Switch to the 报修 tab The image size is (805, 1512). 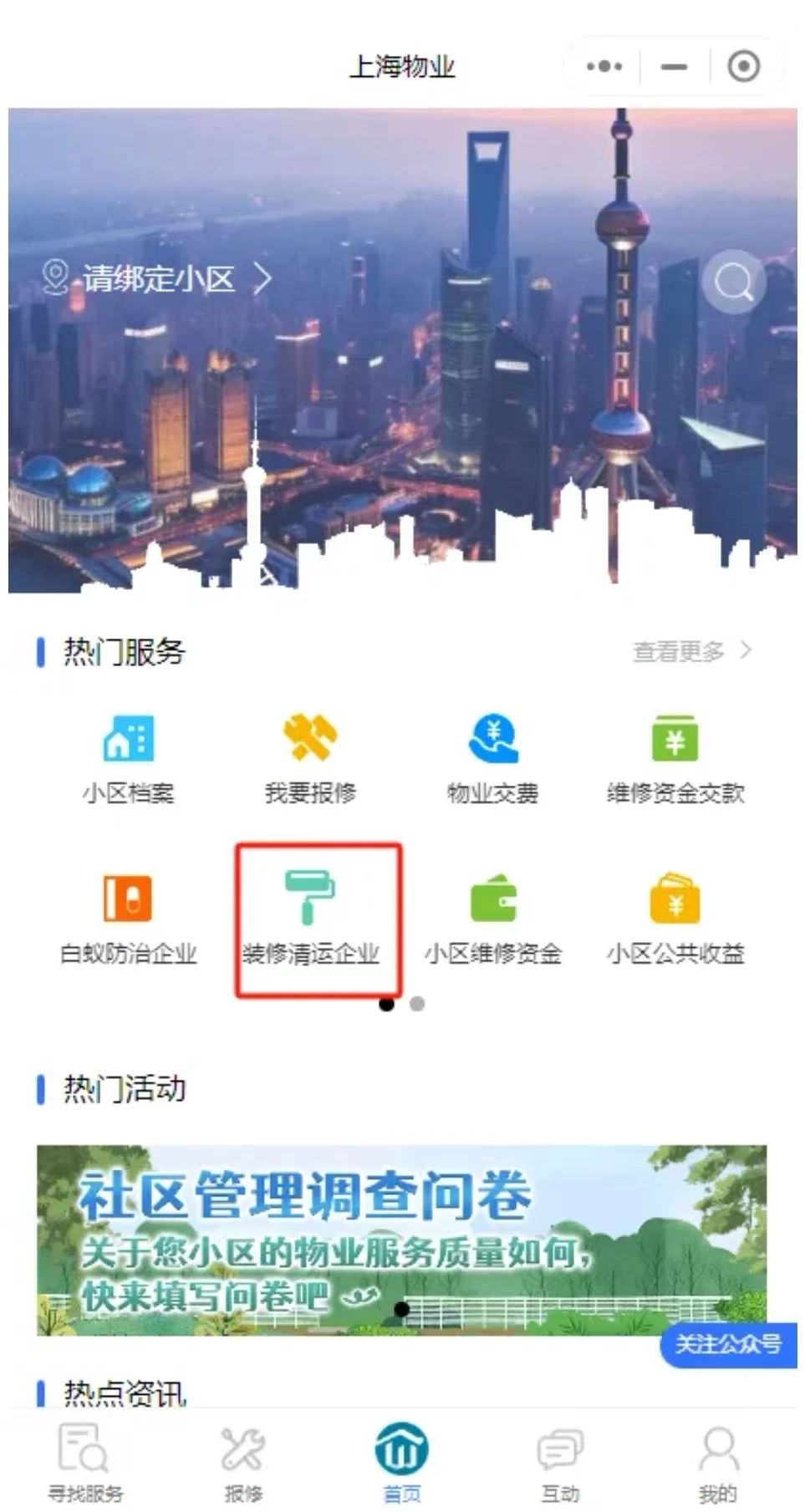point(243,1463)
